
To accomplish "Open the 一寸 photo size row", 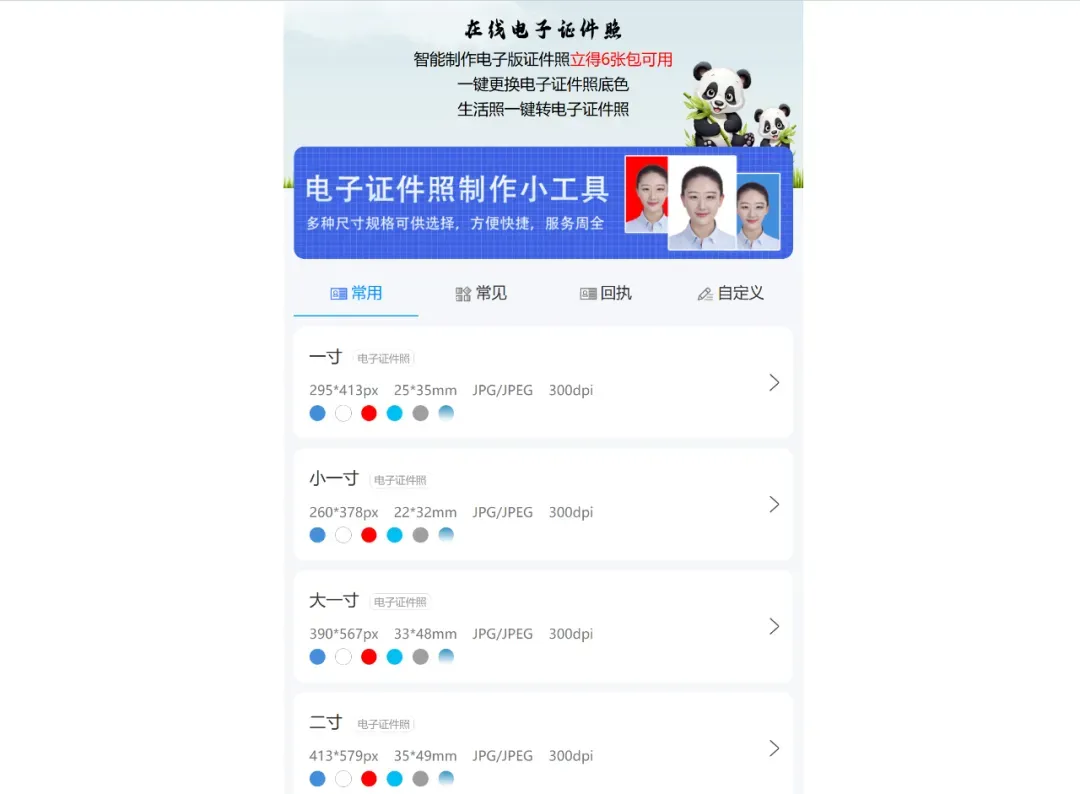I will pyautogui.click(x=542, y=383).
